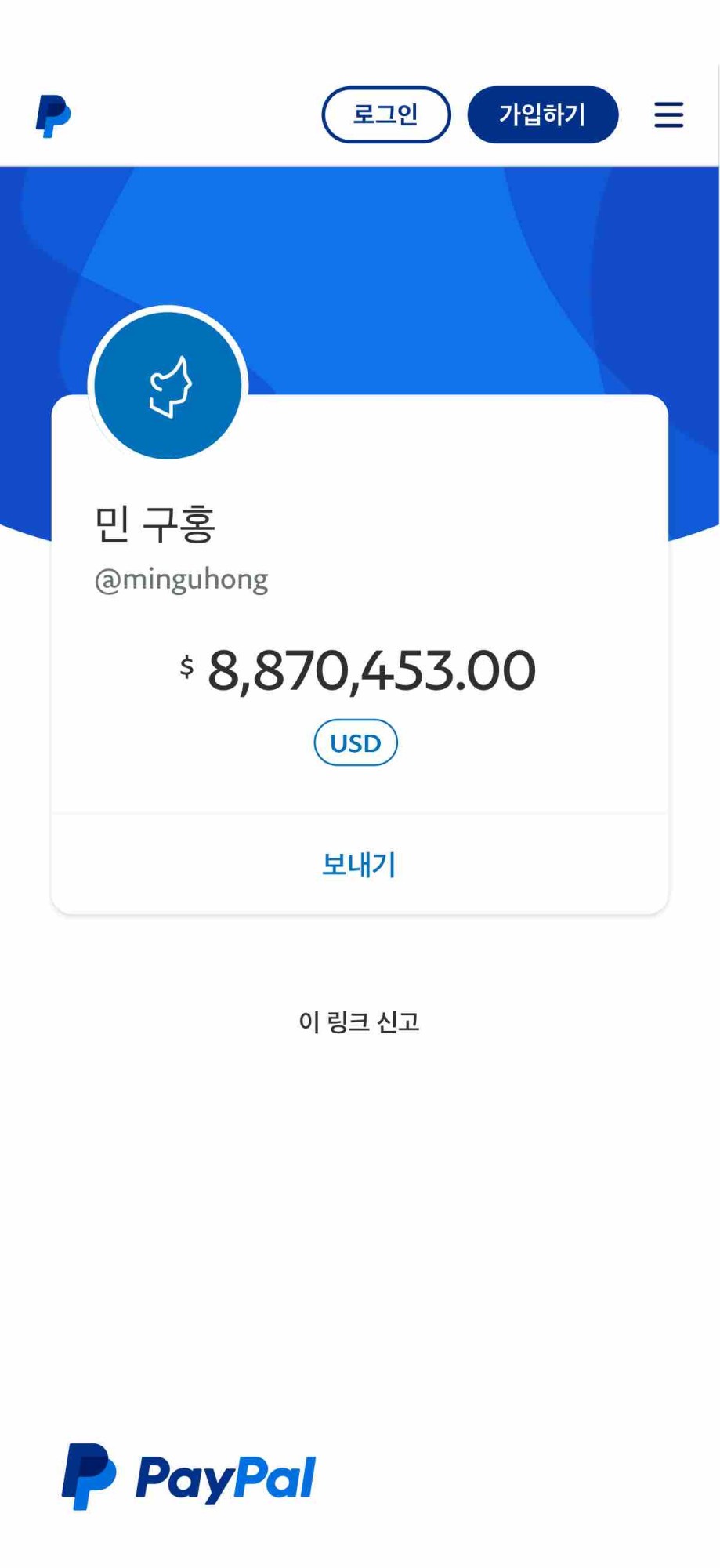
Task: Select the USD currency chip
Action: pyautogui.click(x=356, y=742)
